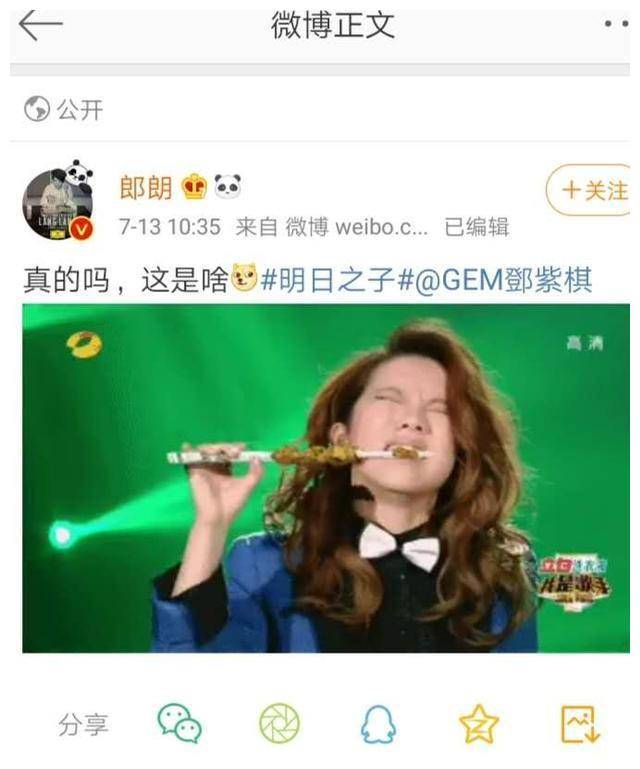Share the post to WeChat
The height and width of the screenshot is (769, 640).
coord(180,724)
